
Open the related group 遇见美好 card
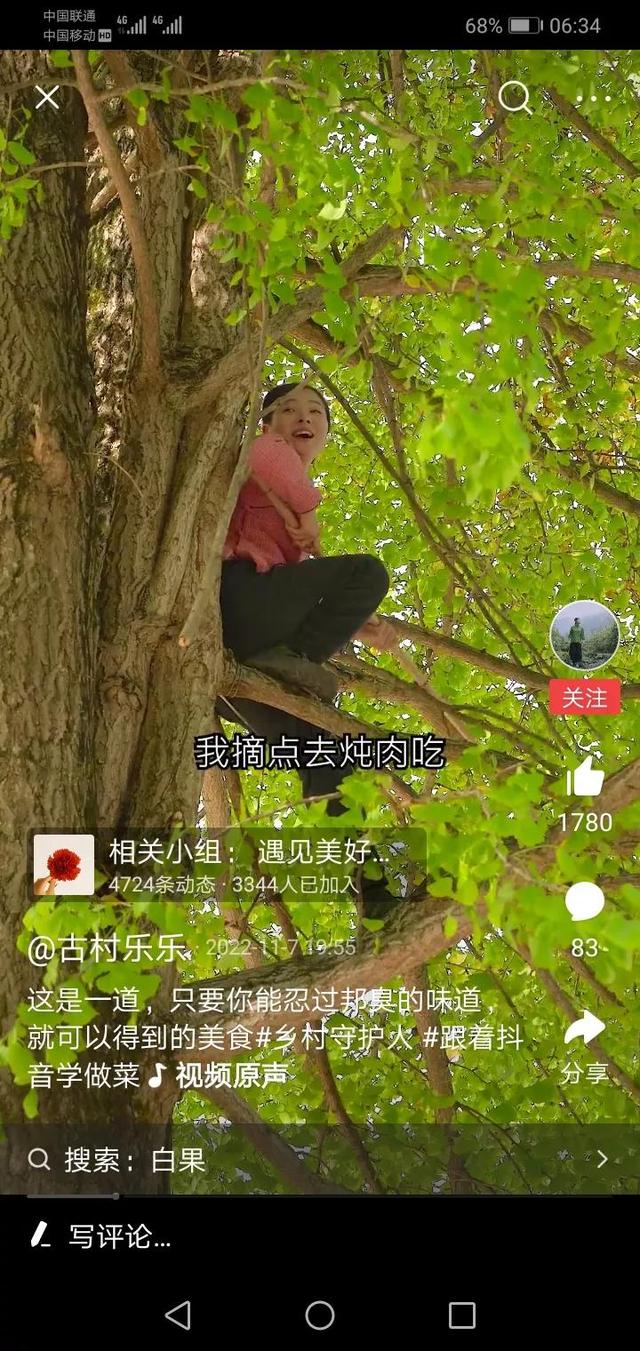(x=228, y=865)
